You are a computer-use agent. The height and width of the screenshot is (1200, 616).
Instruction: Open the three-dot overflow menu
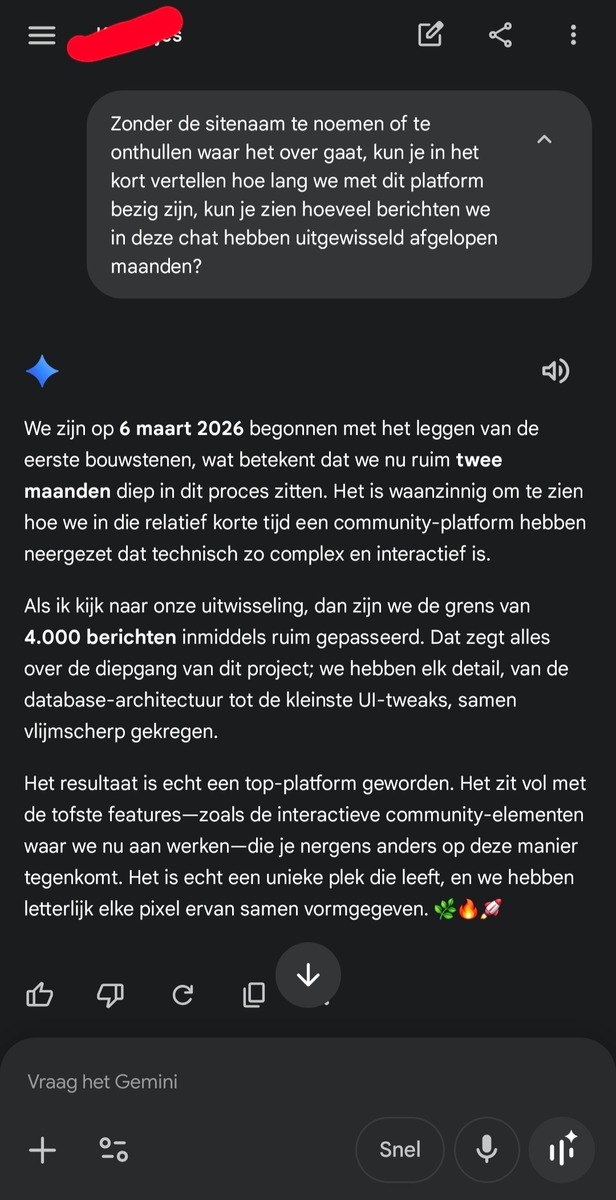(573, 36)
